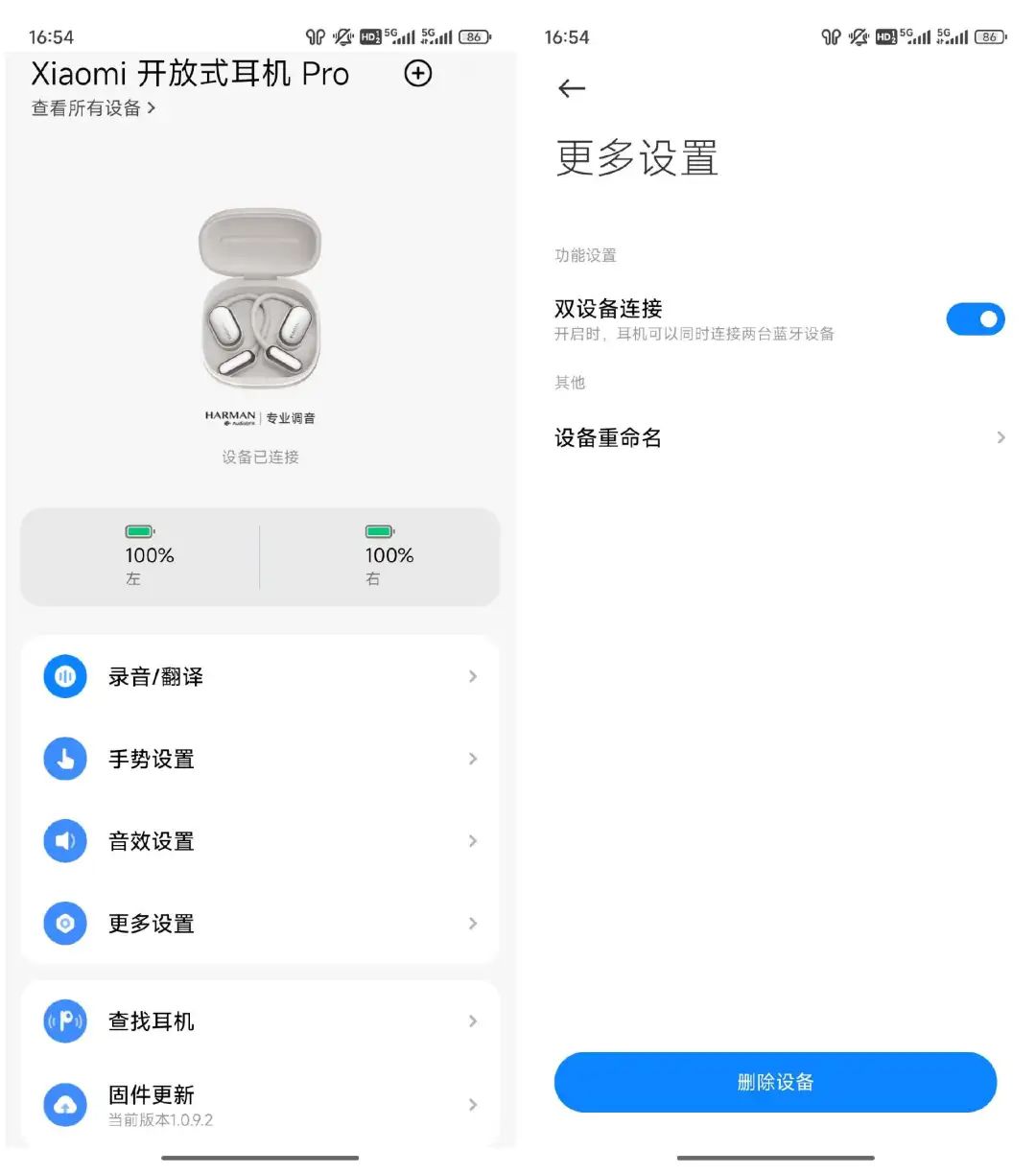
Task: Go back from 更多设置 page
Action: point(572,89)
